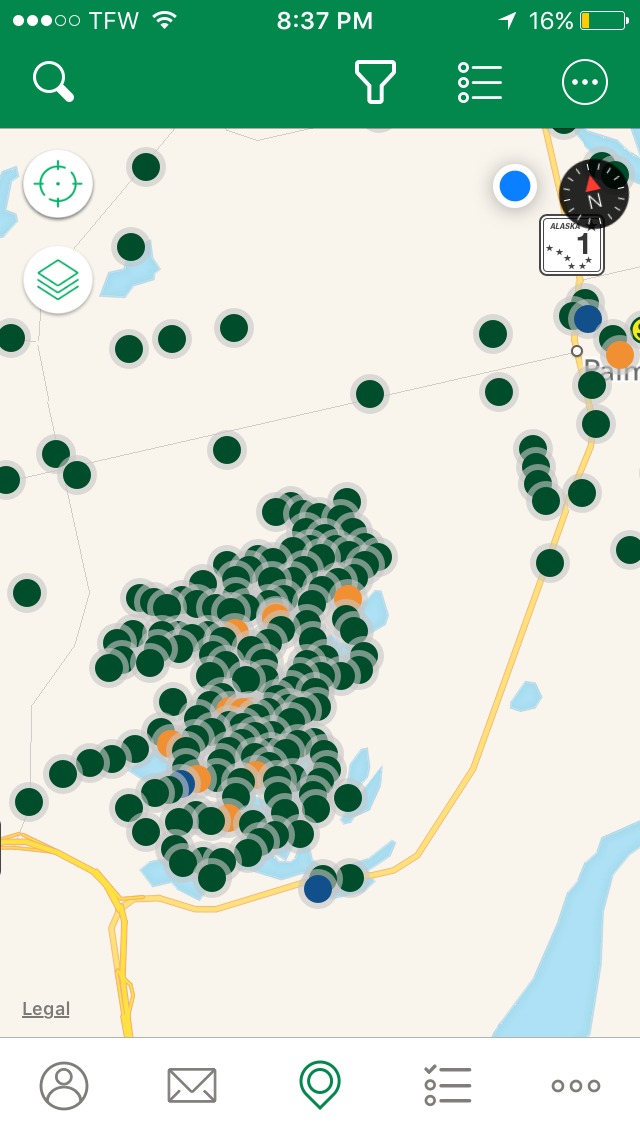Open the messages envelope tab
This screenshot has width=640, height=1136.
[192, 1086]
